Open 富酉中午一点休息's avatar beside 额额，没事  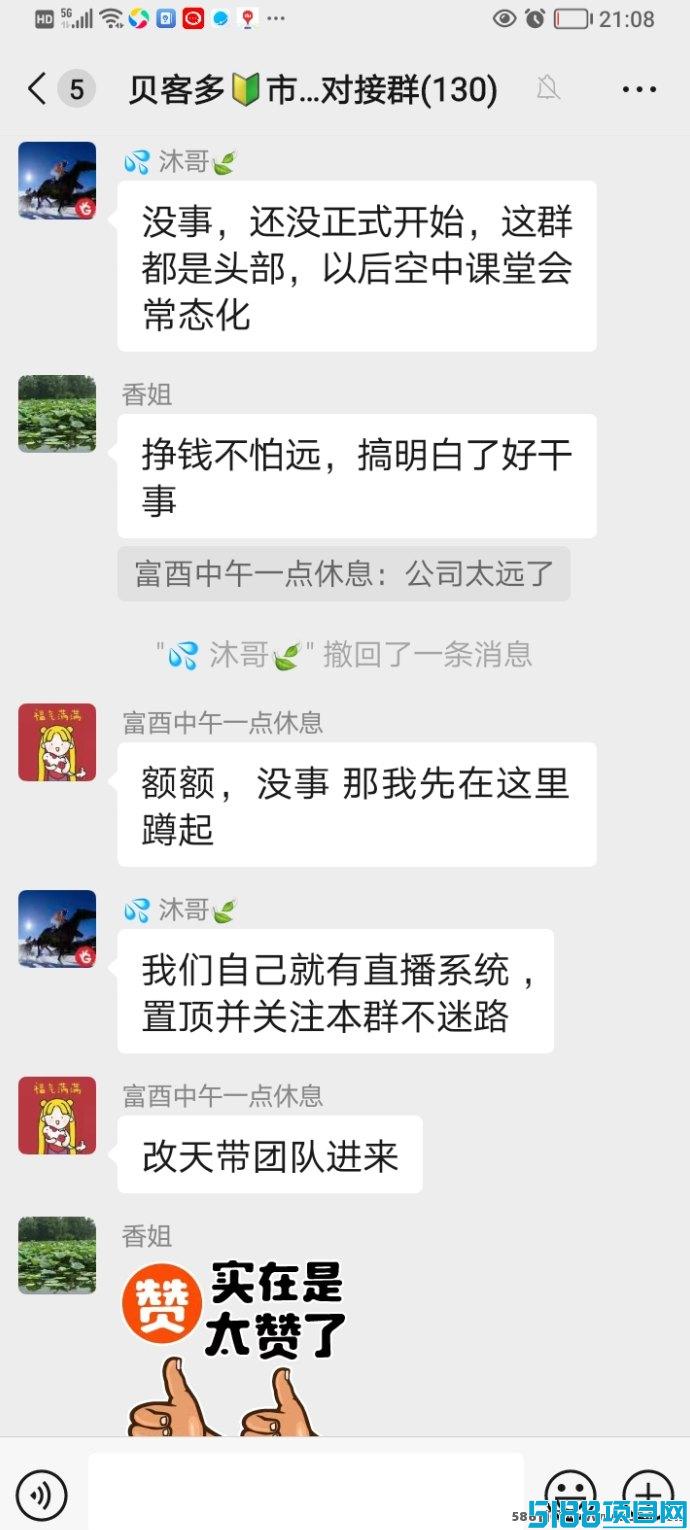click(57, 742)
